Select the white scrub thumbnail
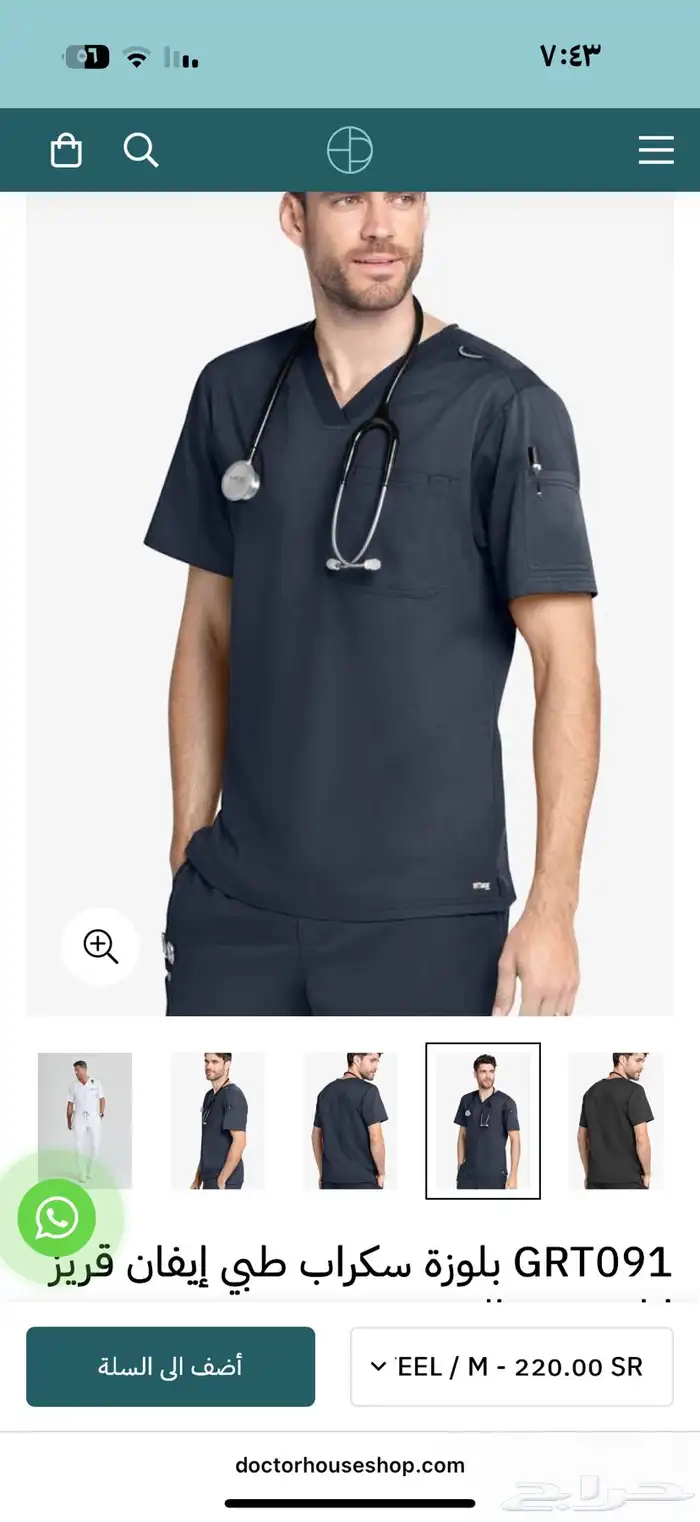 pos(85,1120)
